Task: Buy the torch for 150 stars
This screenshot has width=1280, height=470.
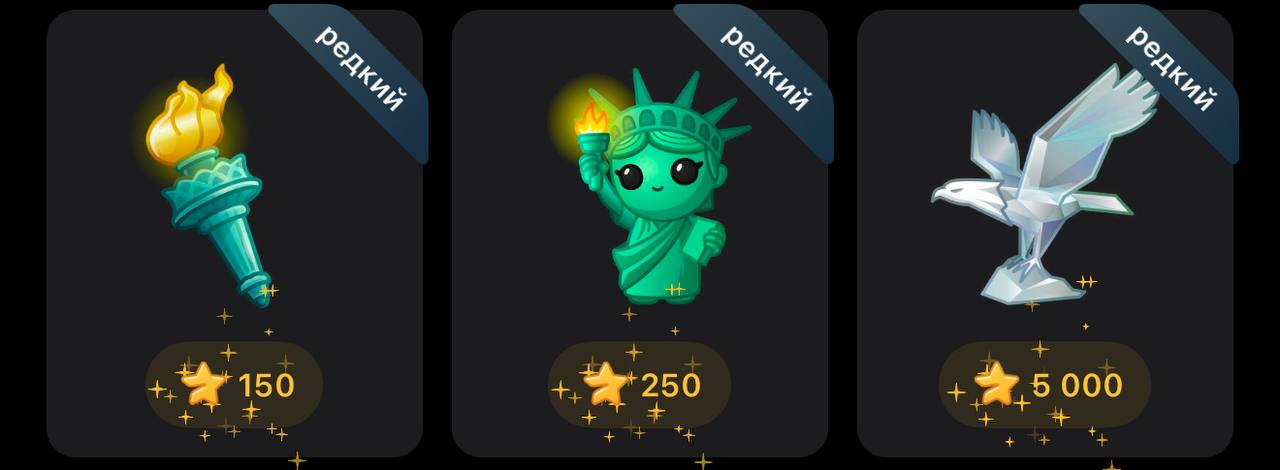Action: point(234,385)
